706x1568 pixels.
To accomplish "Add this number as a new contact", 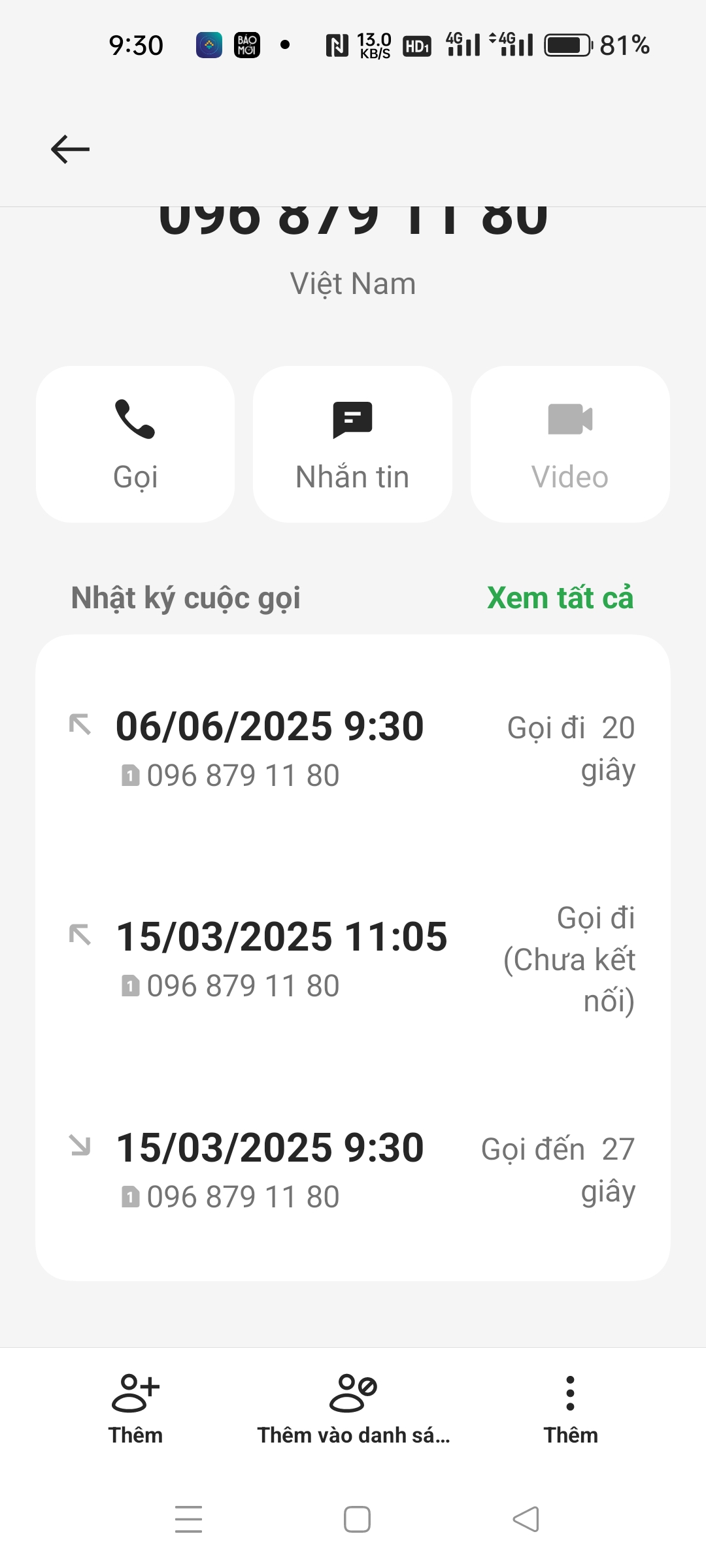I will (135, 1408).
